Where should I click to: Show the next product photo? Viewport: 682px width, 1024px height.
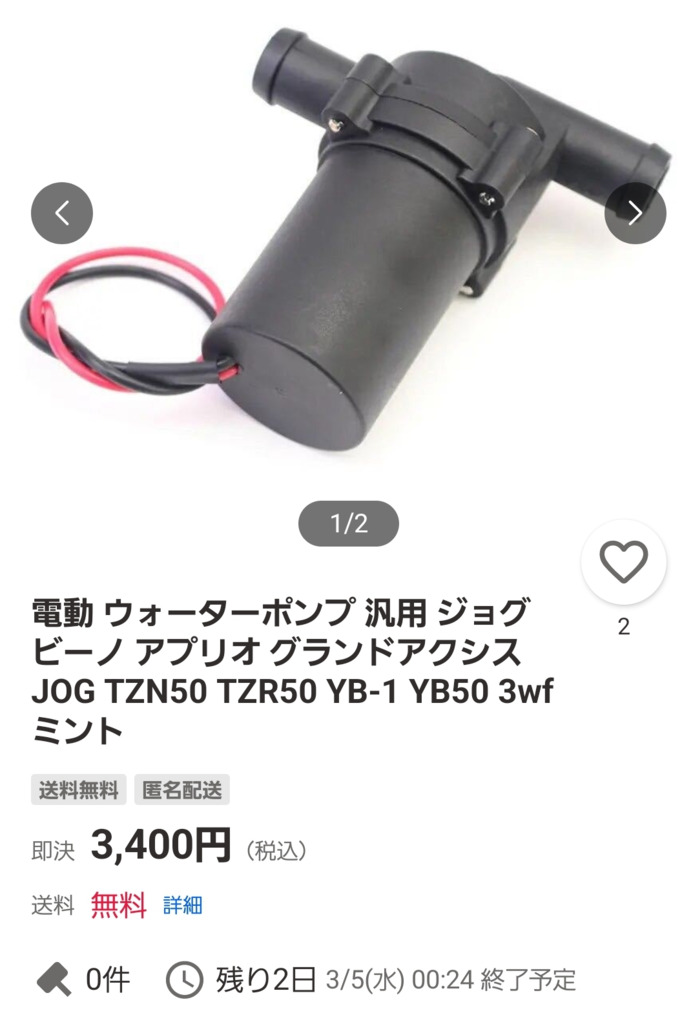(x=635, y=213)
